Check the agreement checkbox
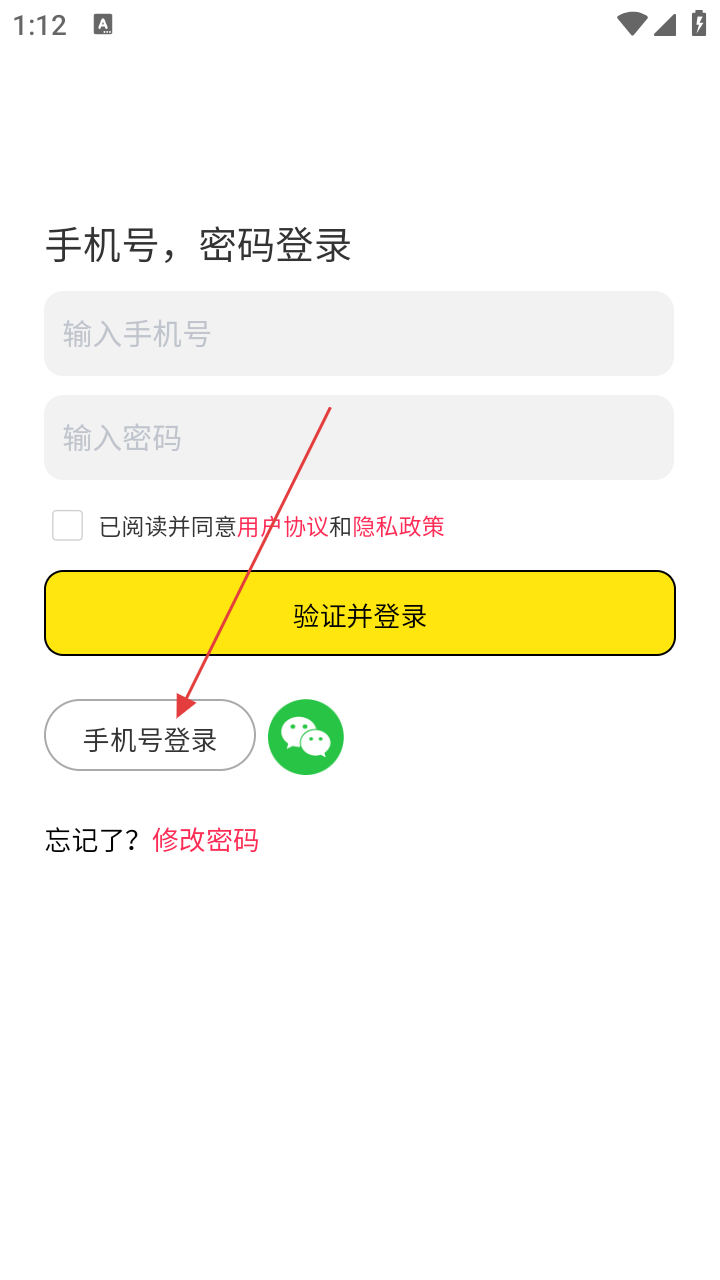This screenshot has width=720, height=1280. pos(68,526)
